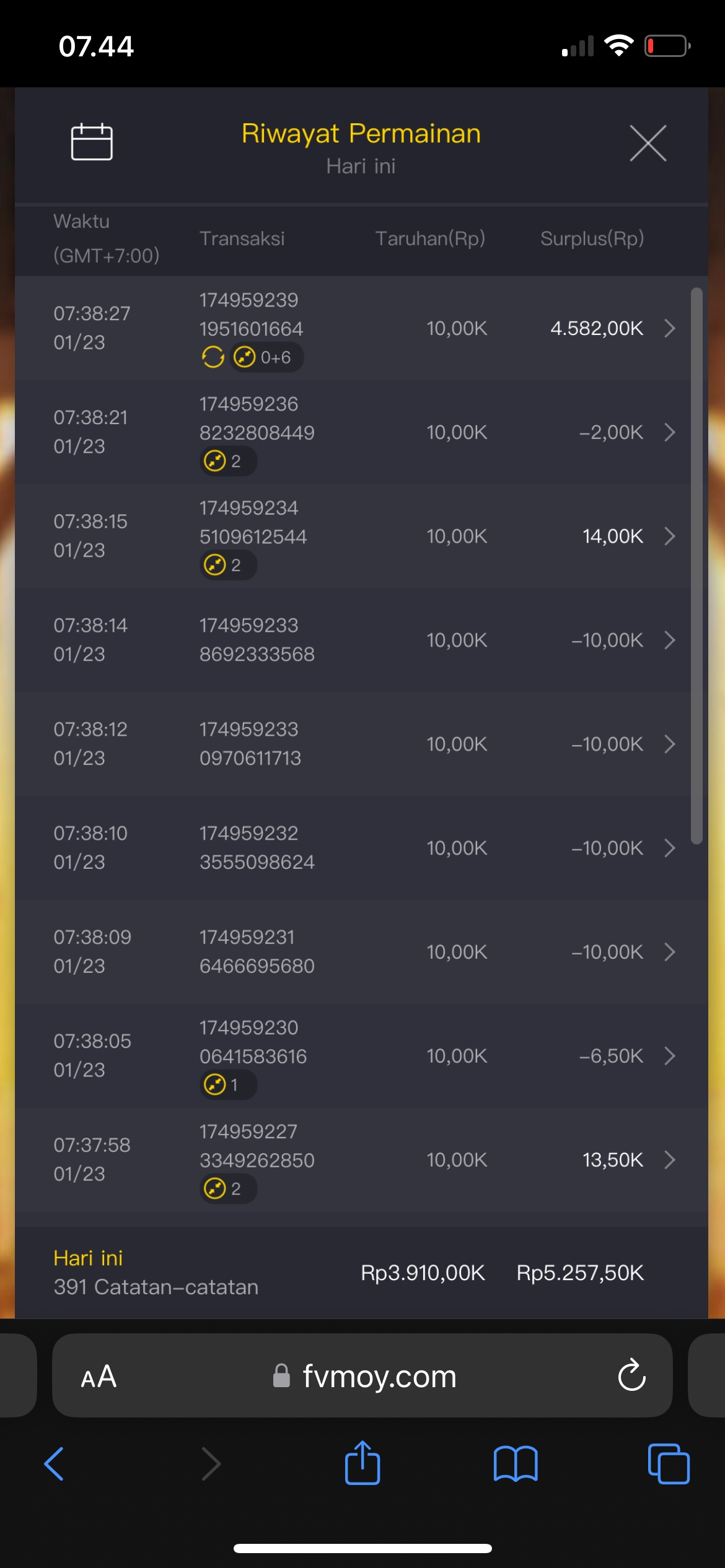The width and height of the screenshot is (725, 1568).
Task: Reload the page
Action: click(x=631, y=1376)
